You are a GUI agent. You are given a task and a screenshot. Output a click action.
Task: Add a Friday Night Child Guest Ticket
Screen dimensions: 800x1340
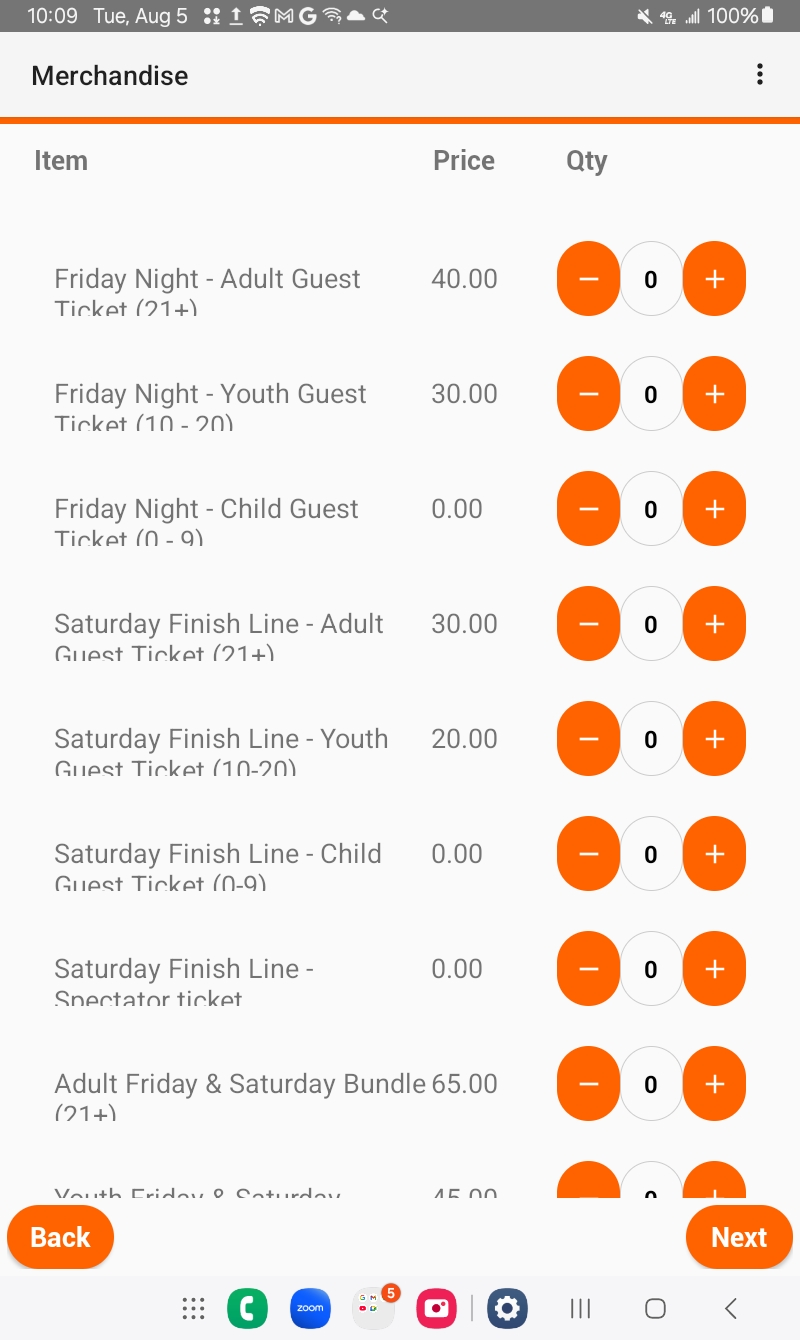(714, 509)
